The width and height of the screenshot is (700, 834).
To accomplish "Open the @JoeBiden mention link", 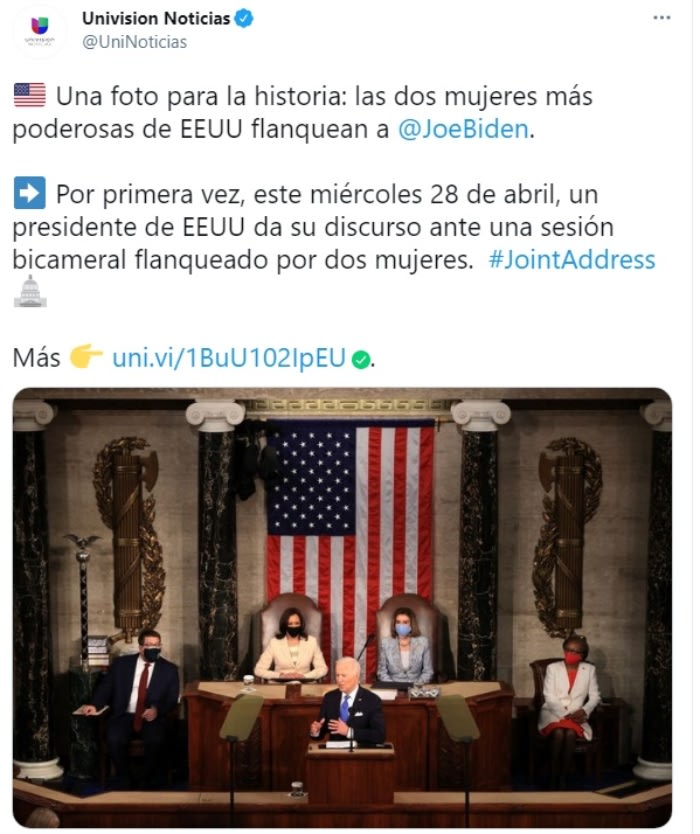I will (462, 130).
